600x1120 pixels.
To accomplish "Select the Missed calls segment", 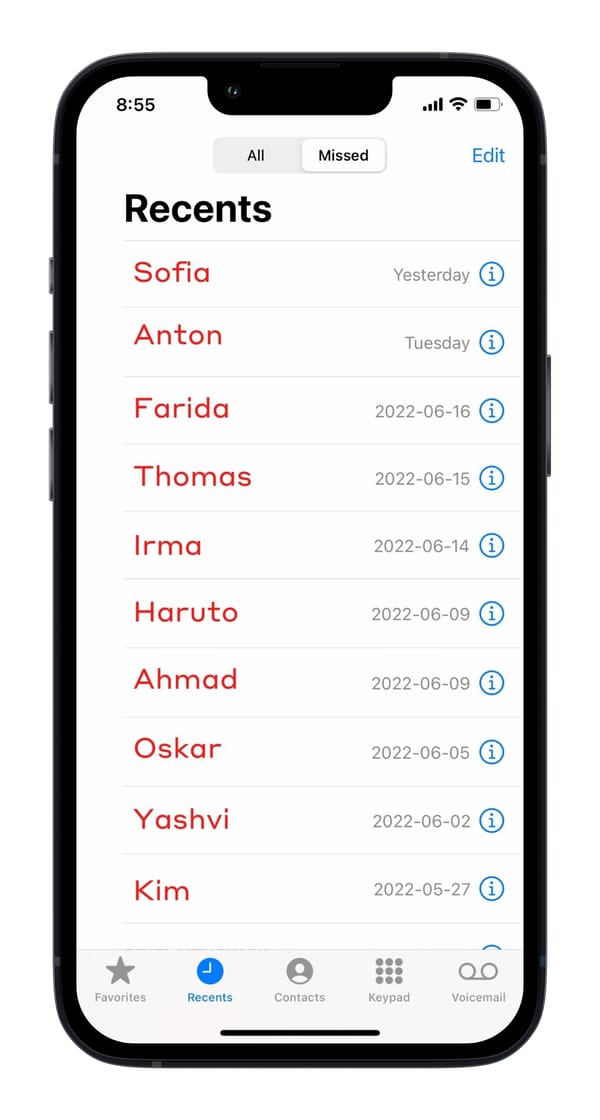I will click(x=343, y=155).
